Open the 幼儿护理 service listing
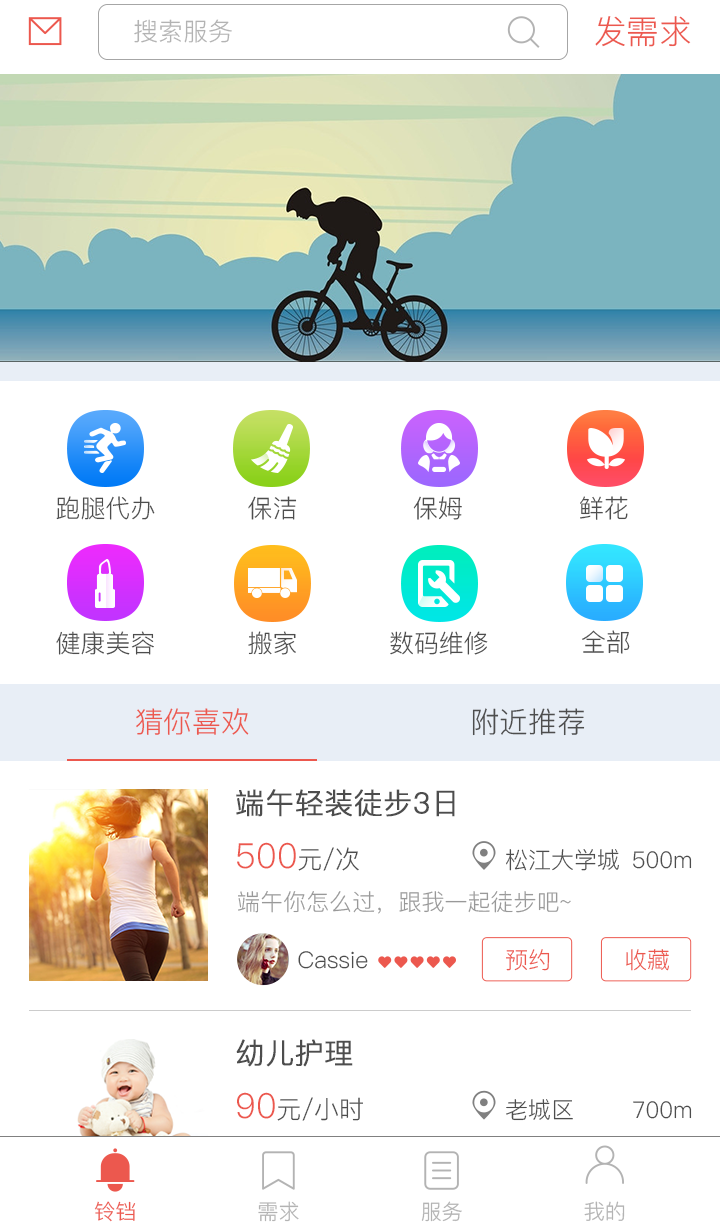 pos(294,1054)
